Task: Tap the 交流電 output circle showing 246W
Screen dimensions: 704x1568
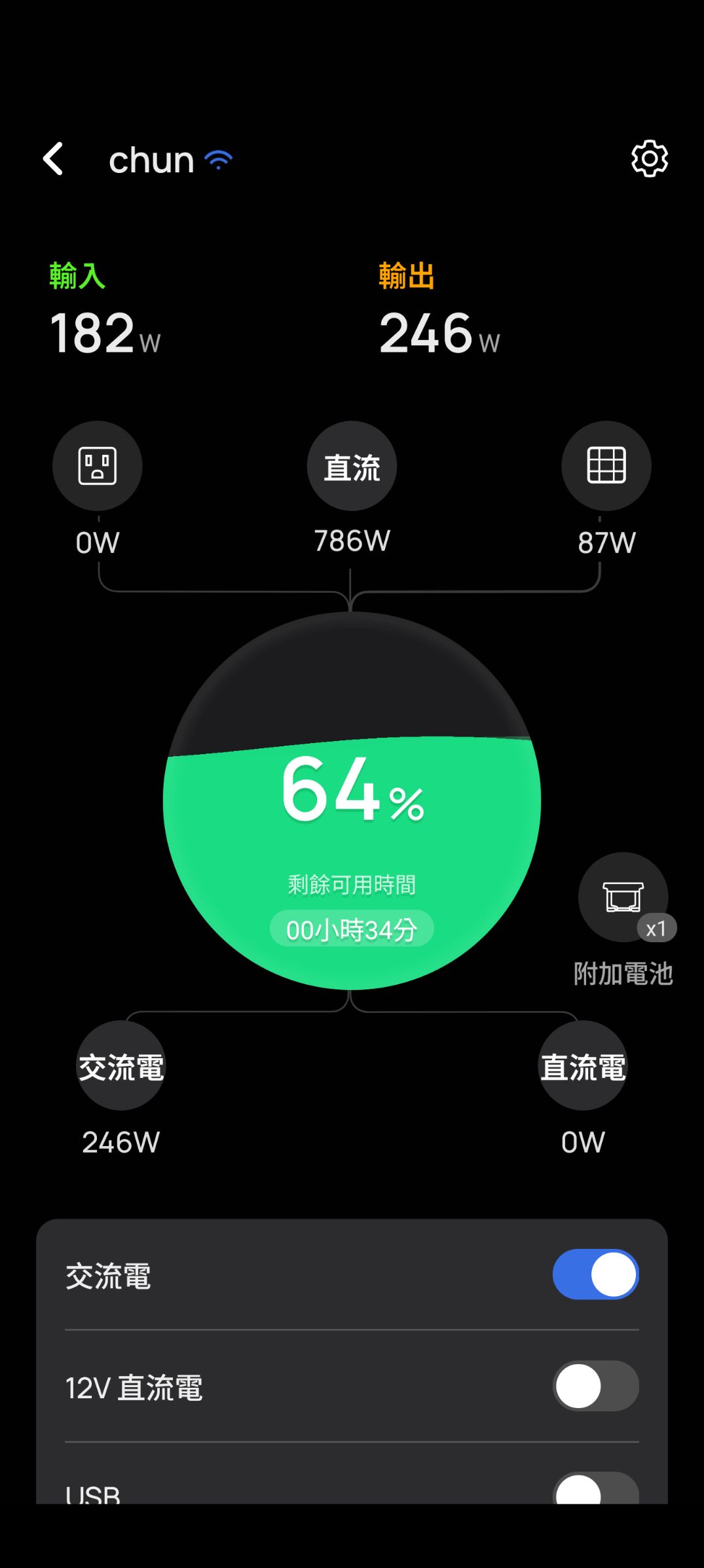Action: 121,1066
